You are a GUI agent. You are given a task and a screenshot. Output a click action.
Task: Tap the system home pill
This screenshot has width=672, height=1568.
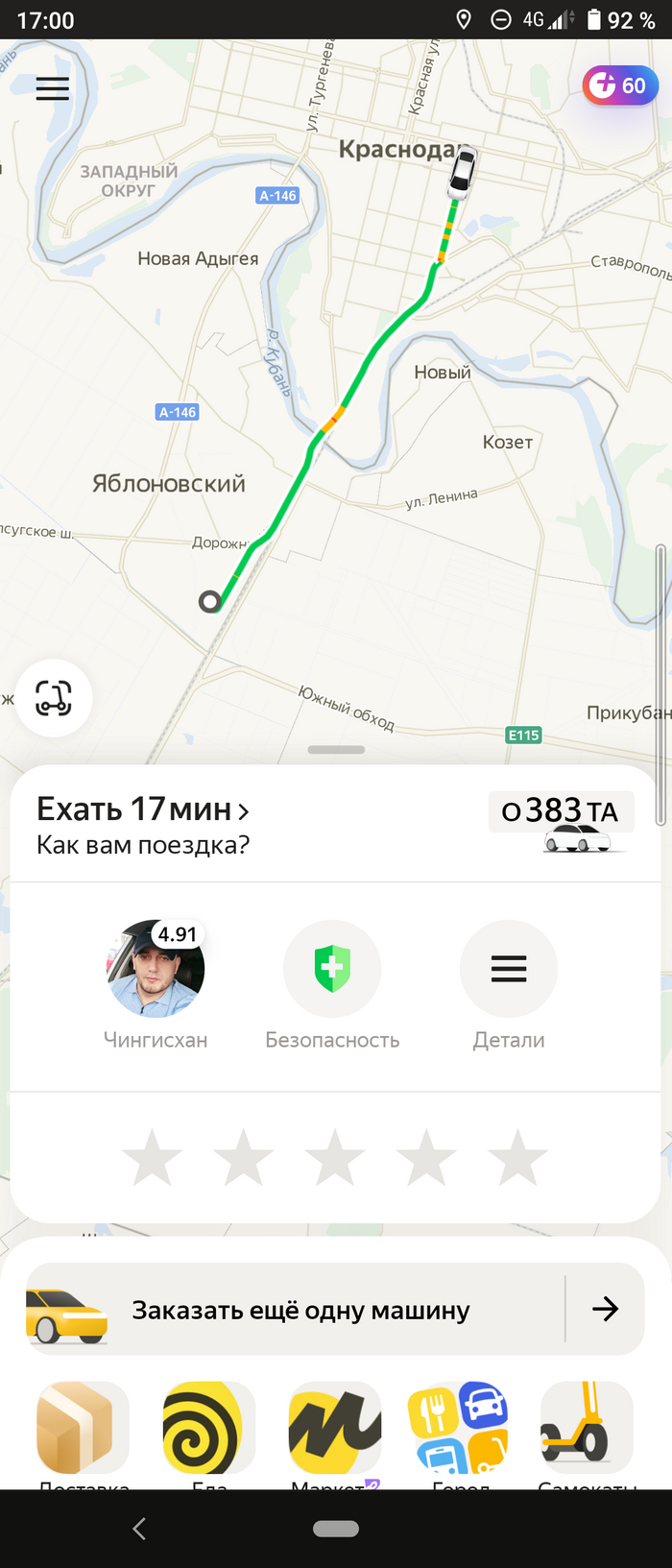pyautogui.click(x=336, y=1529)
